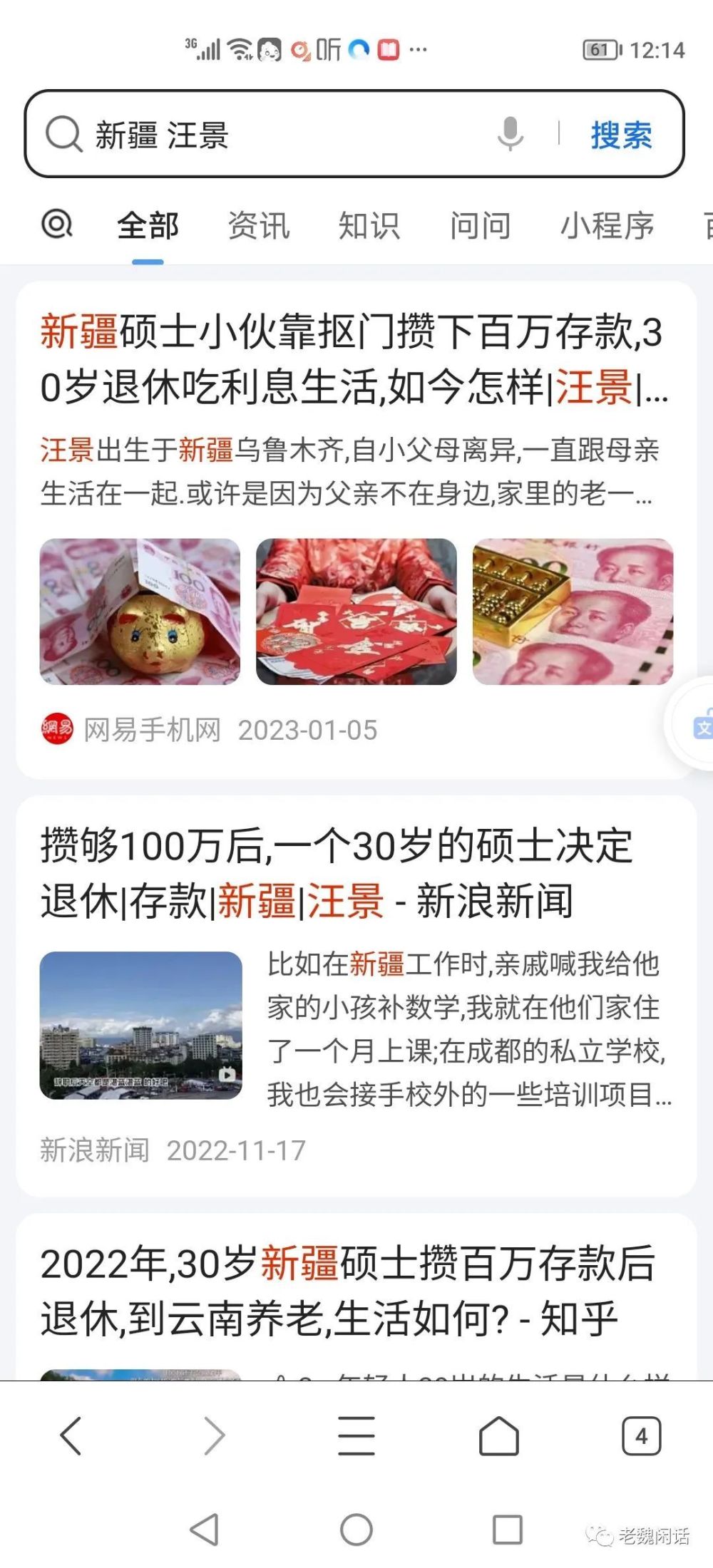Open the 新浪新闻 result about 攒够100万
The height and width of the screenshot is (1568, 713).
click(337, 873)
